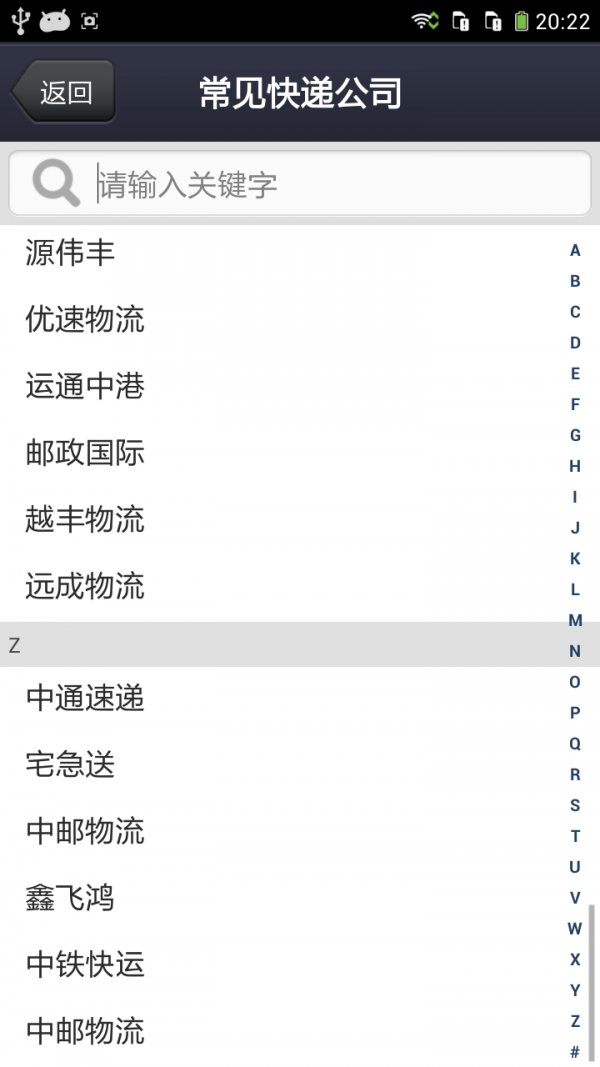Choose 远成物流 courier
This screenshot has height=1067, width=600.
click(x=85, y=586)
